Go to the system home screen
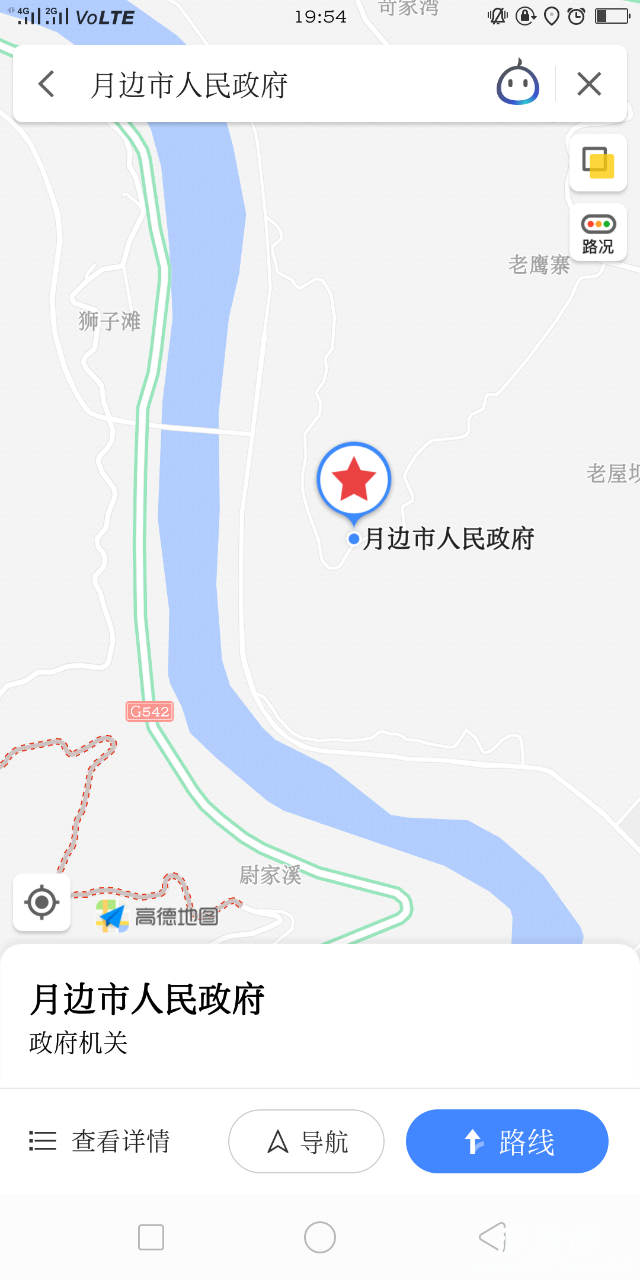 pyautogui.click(x=320, y=1237)
